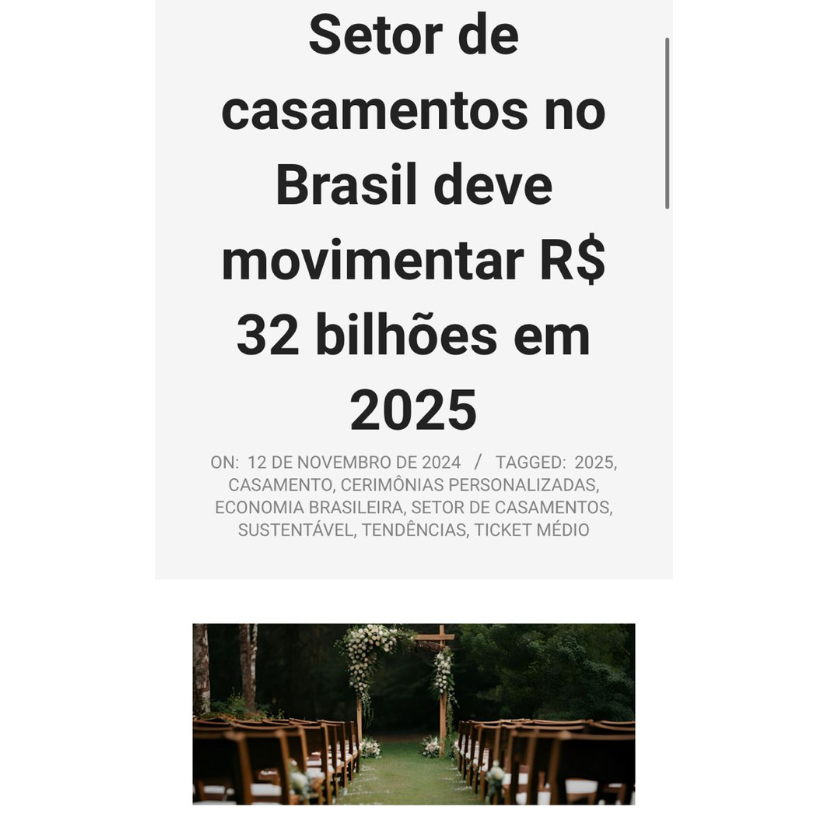Open the 12 de novembro de 2024 date link
The height and width of the screenshot is (830, 828).
tap(354, 462)
